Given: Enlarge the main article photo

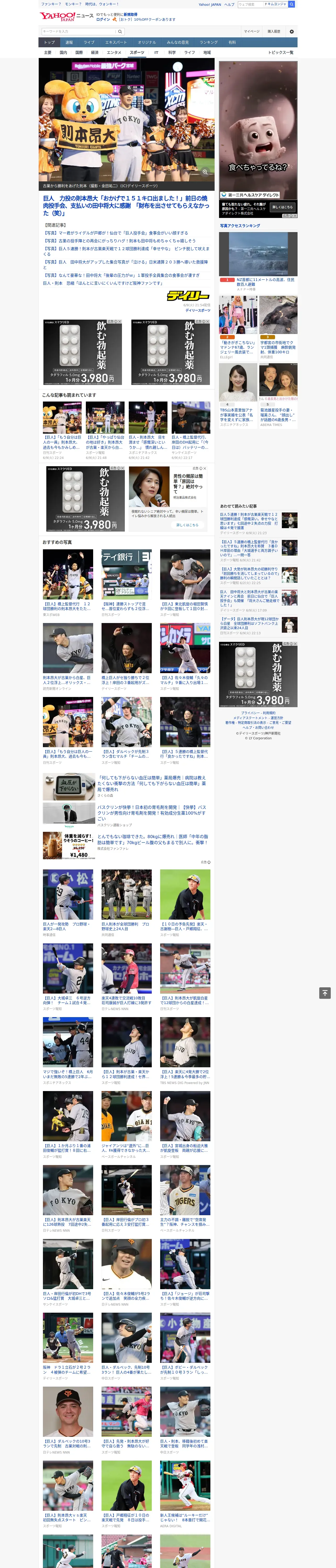Looking at the screenshot, I should 205,172.
